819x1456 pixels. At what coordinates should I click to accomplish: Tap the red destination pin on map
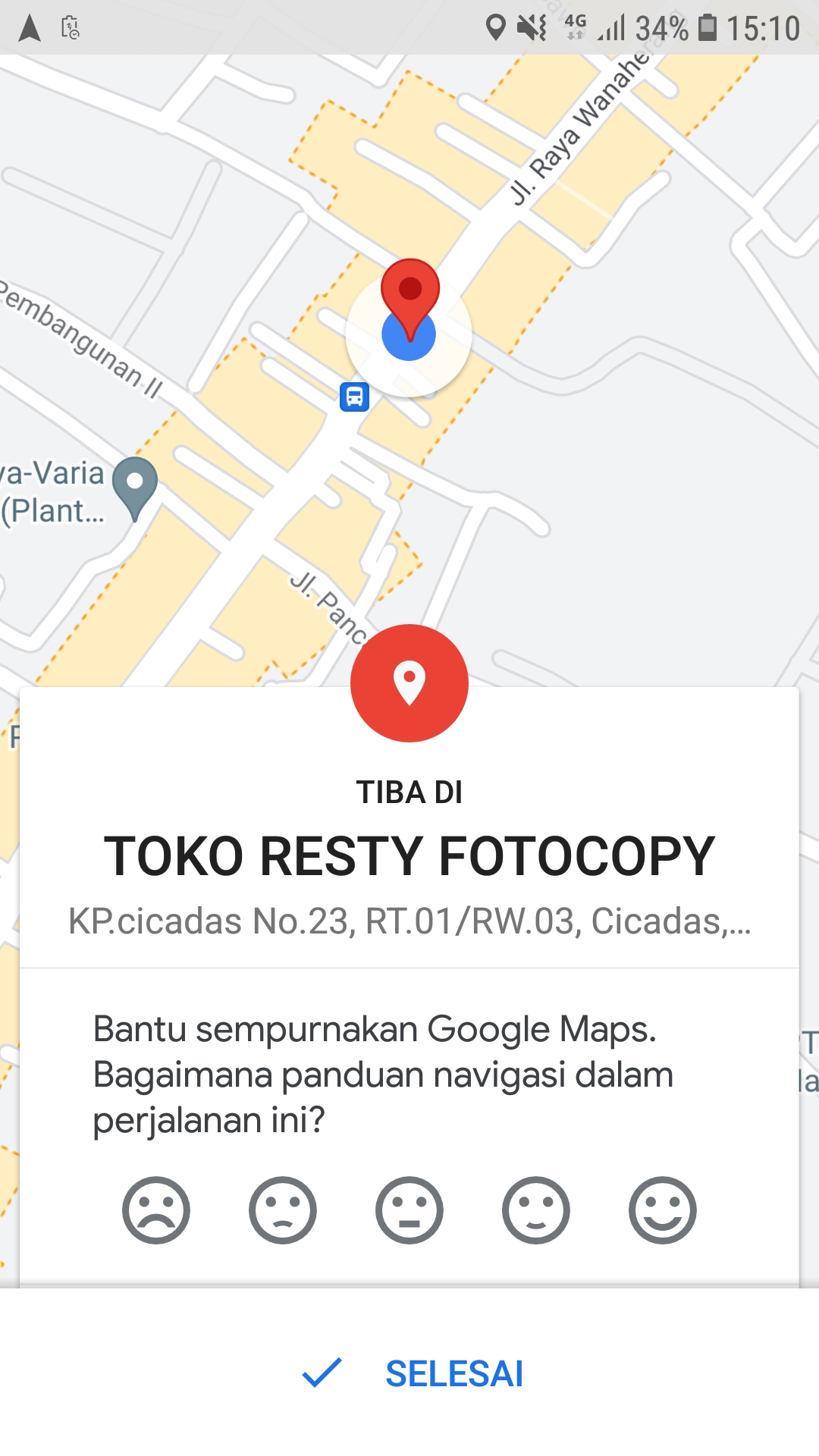(410, 293)
